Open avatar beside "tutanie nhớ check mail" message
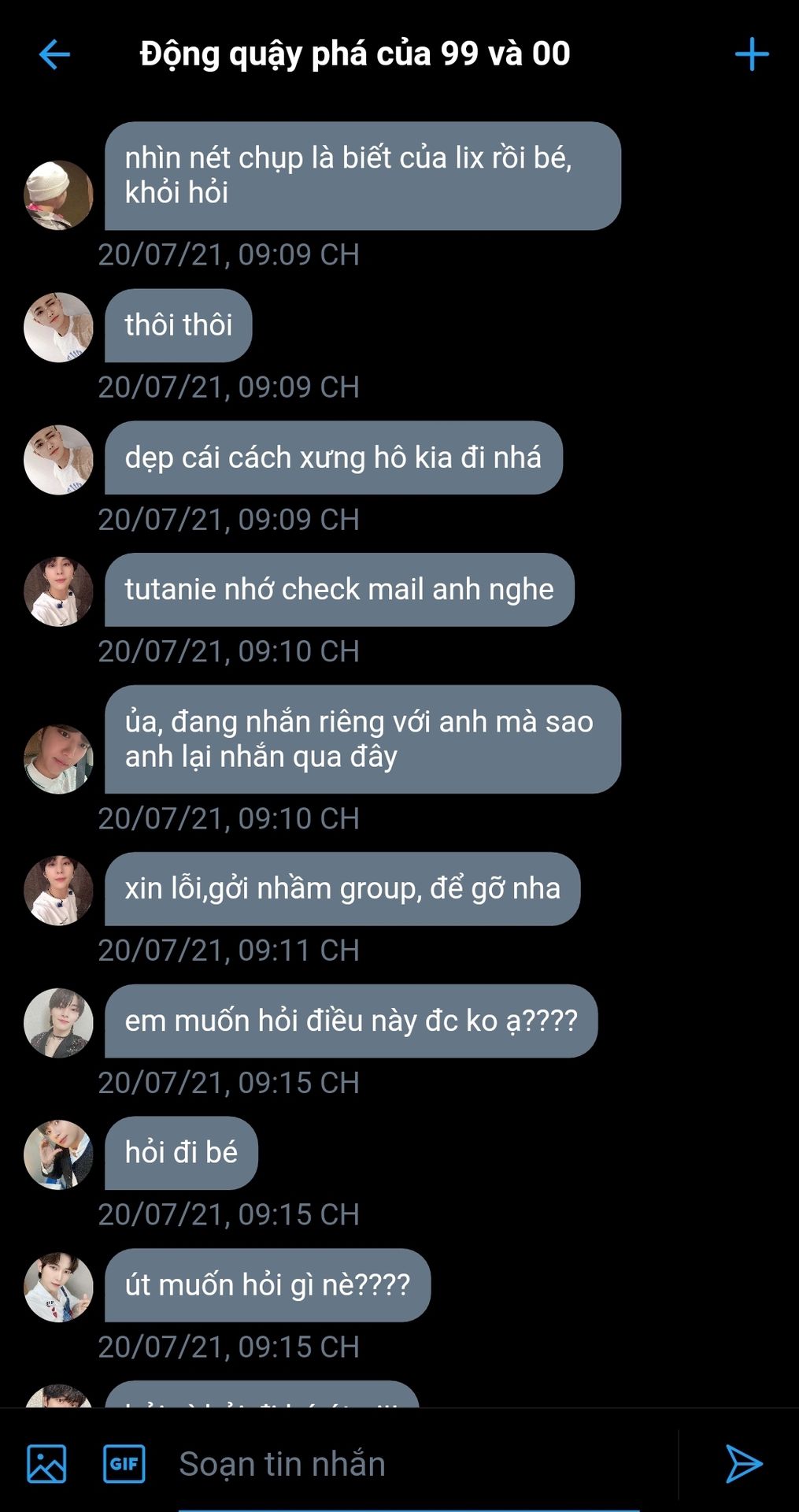 click(58, 591)
